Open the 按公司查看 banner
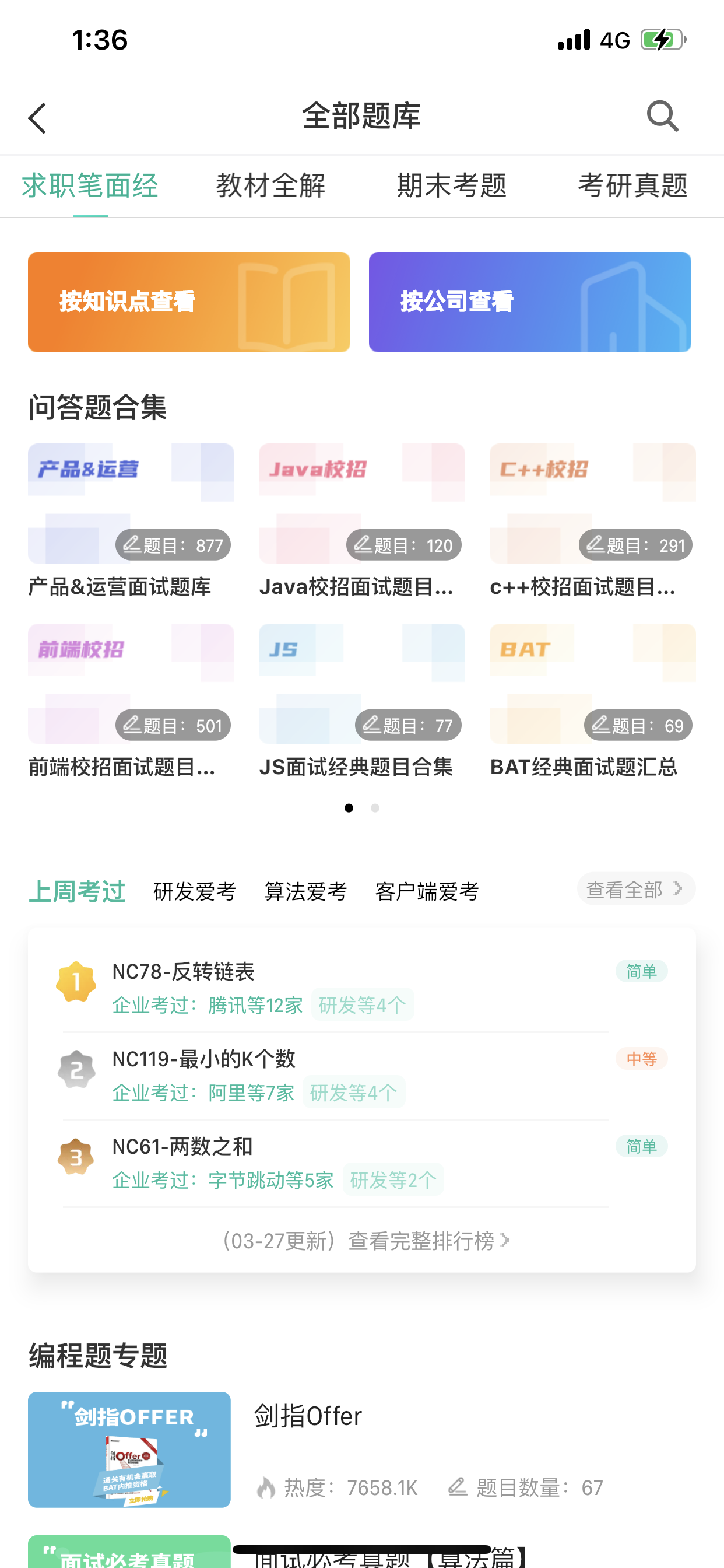This screenshot has width=724, height=1568. point(529,302)
